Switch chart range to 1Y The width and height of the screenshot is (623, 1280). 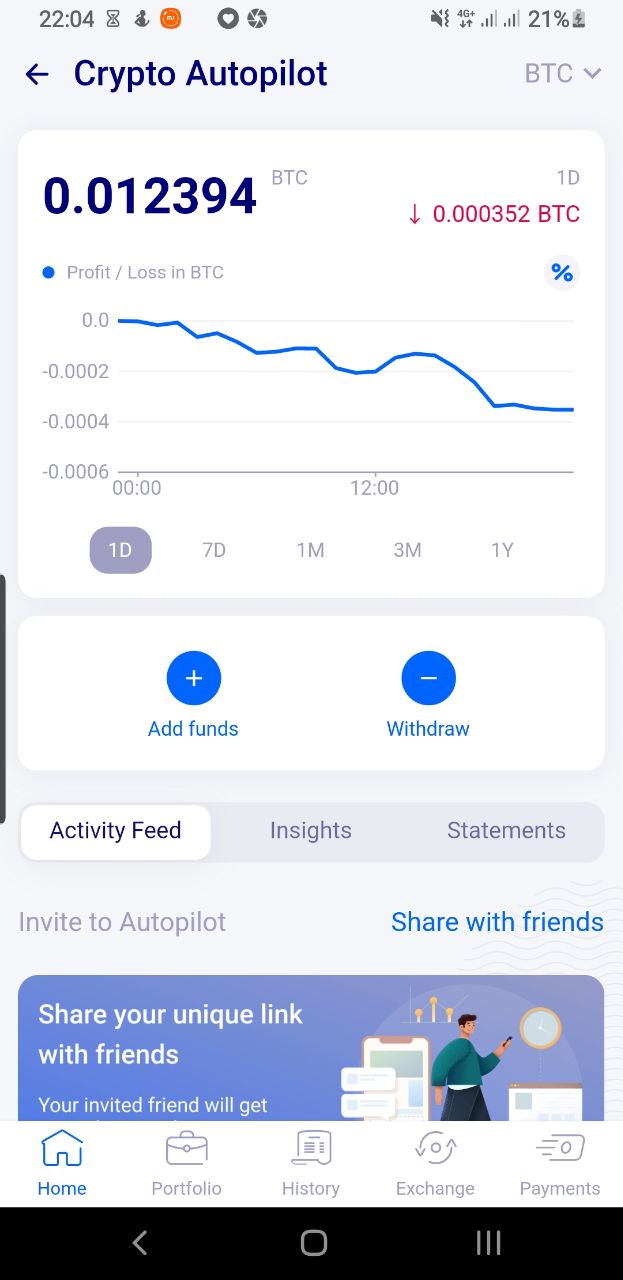pos(502,550)
